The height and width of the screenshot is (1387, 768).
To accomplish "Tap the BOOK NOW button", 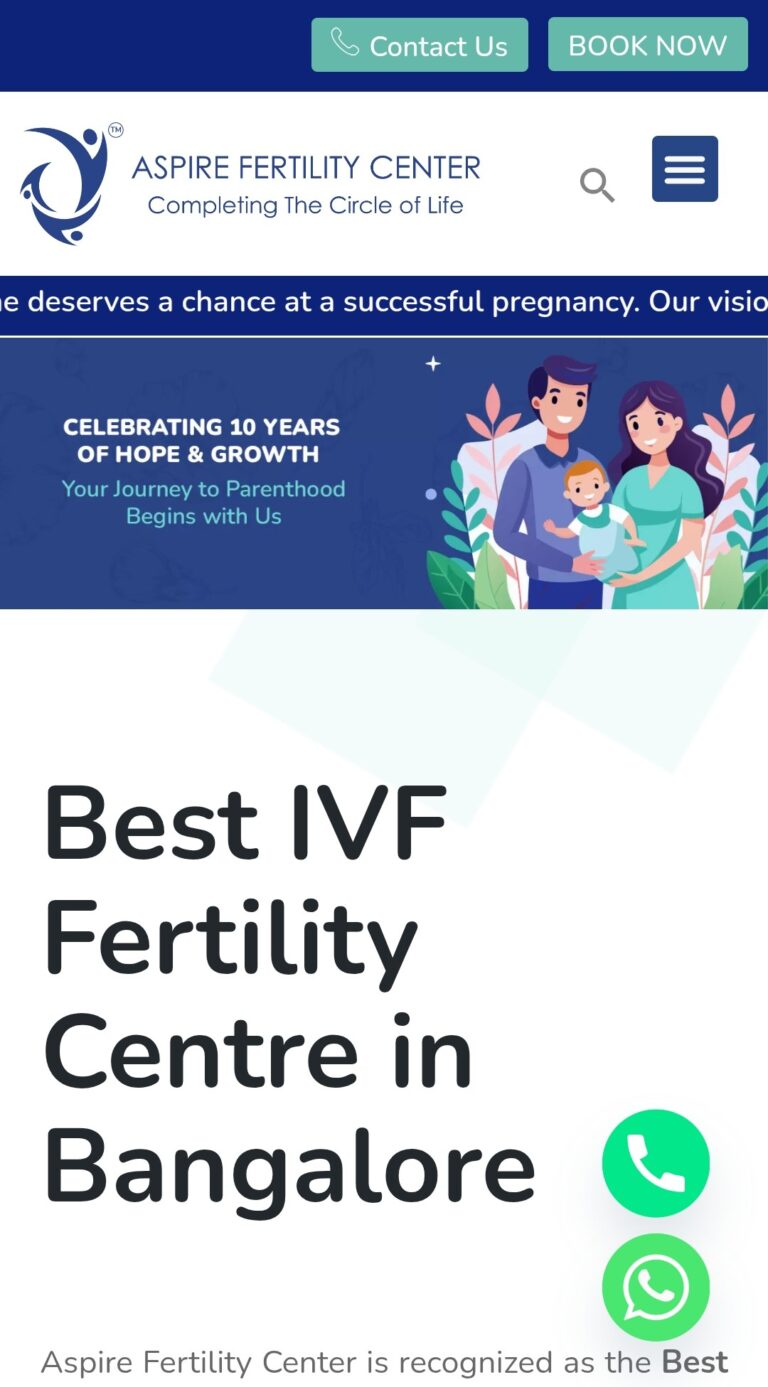I will (x=647, y=45).
